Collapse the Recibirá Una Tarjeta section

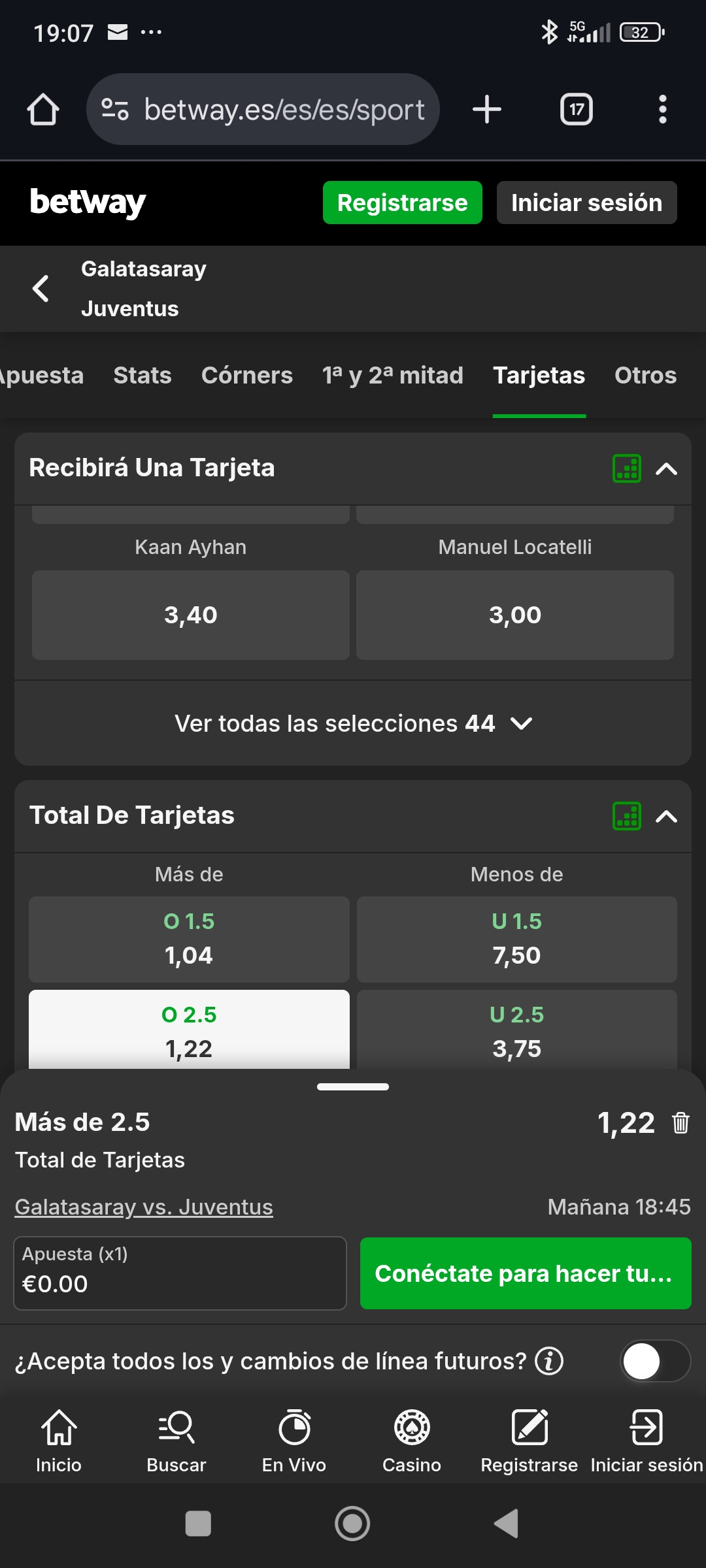[666, 468]
